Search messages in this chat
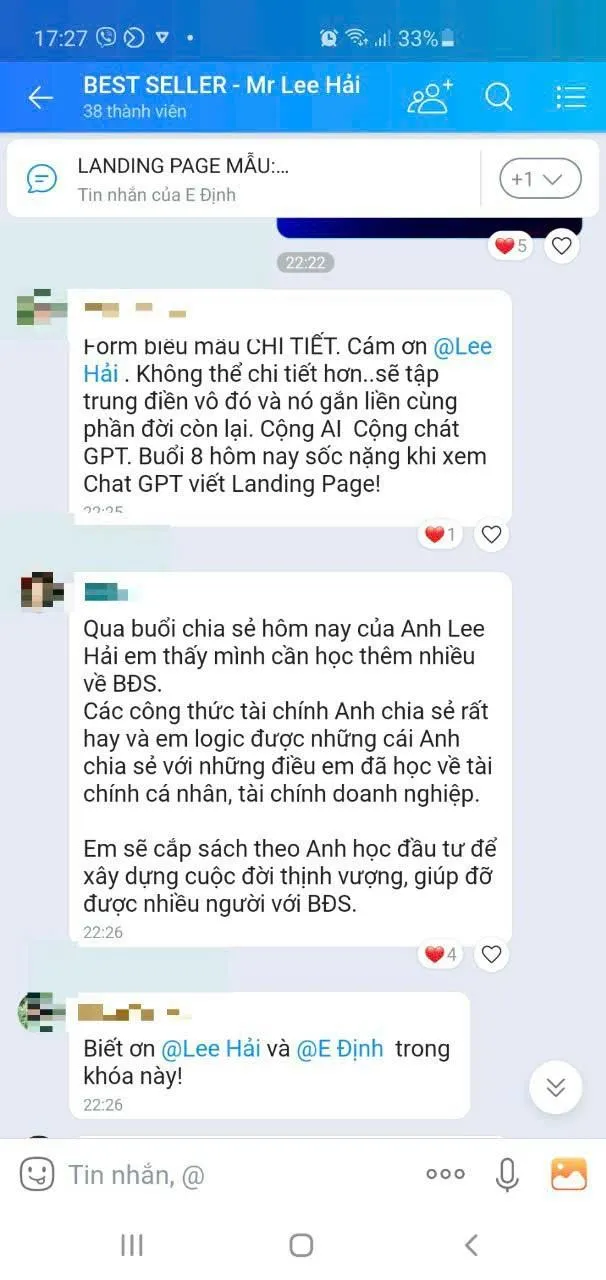Viewport: 606px width, 1280px height. click(498, 97)
